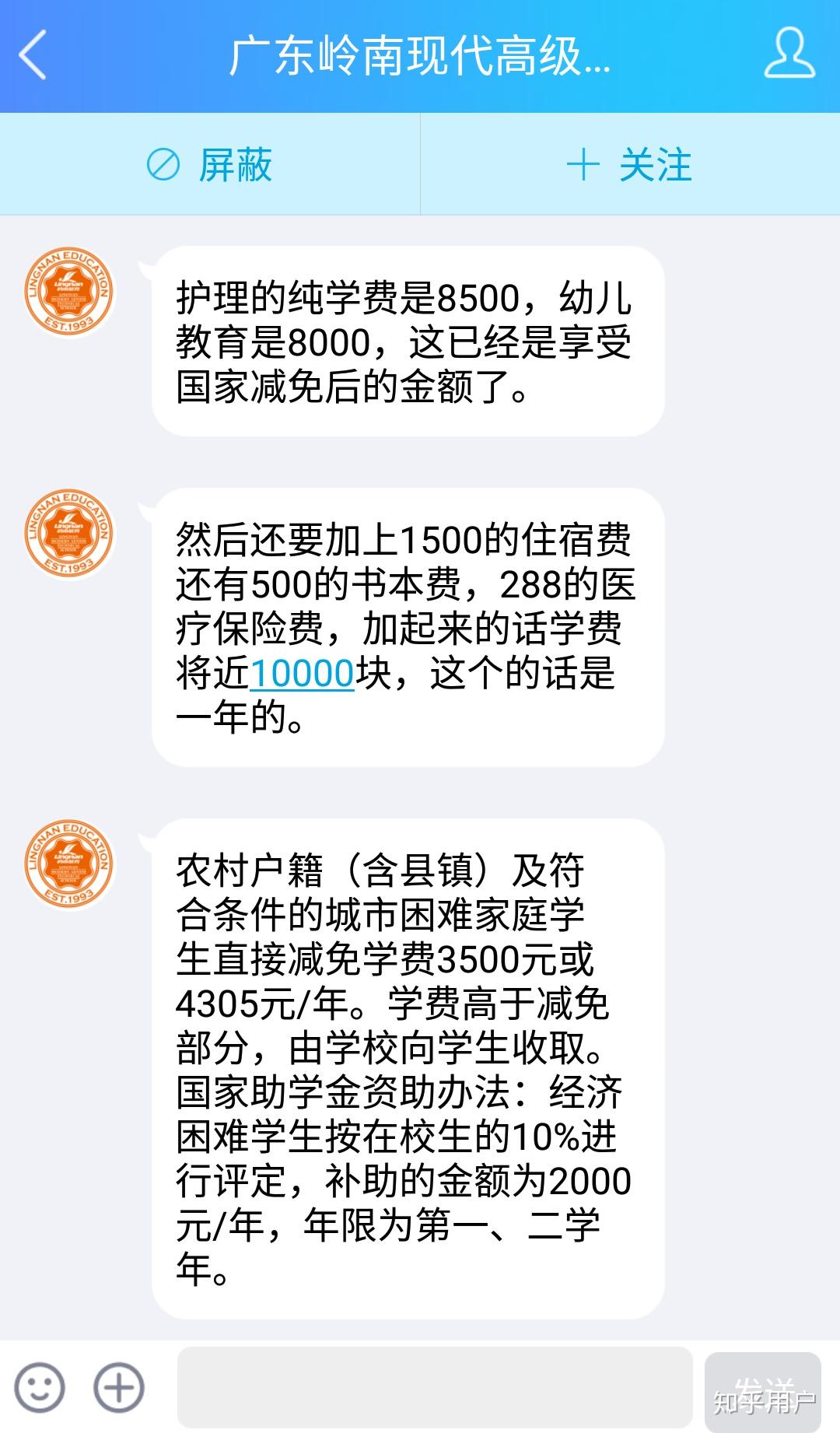Go back using the top-left arrow
840x1433 pixels.
pyautogui.click(x=33, y=55)
